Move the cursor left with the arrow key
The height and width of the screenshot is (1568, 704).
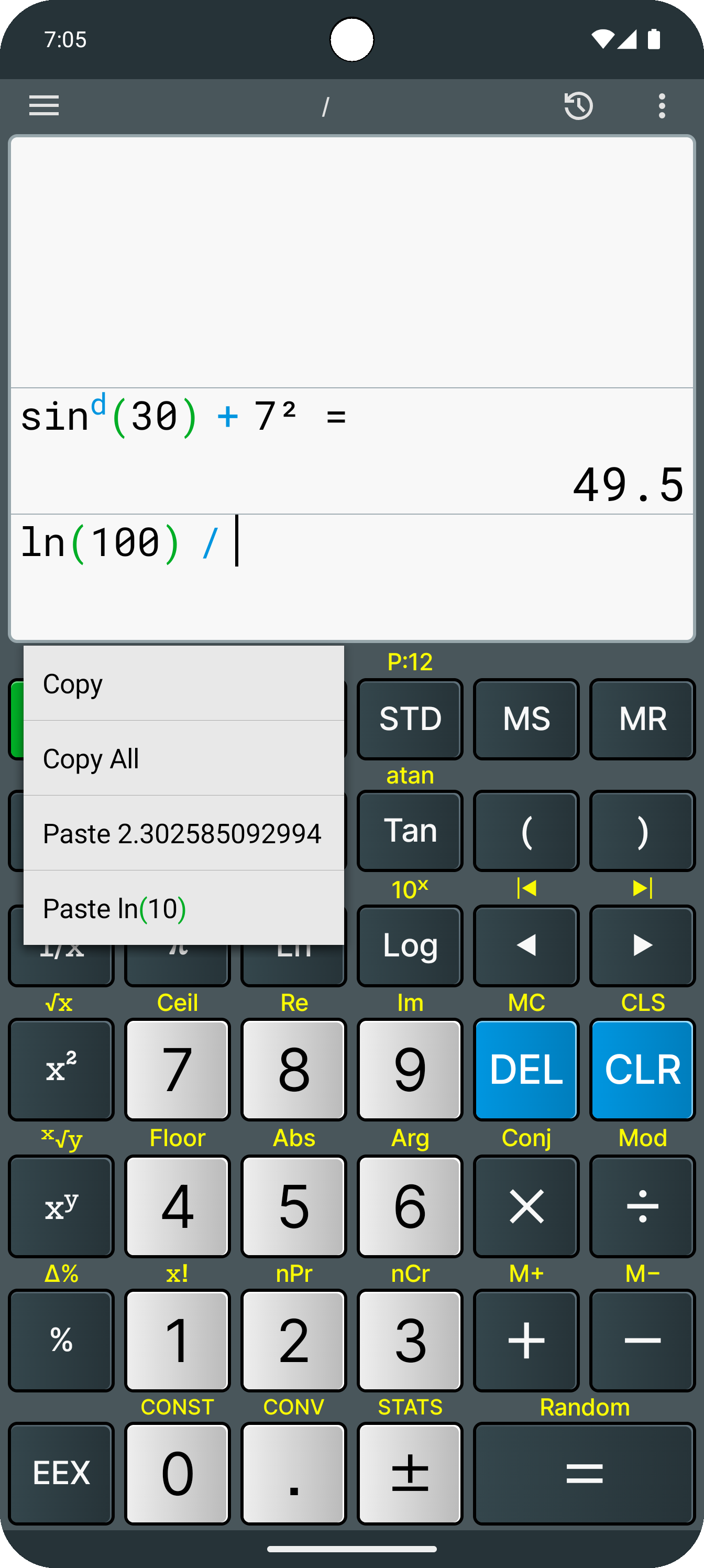(526, 945)
